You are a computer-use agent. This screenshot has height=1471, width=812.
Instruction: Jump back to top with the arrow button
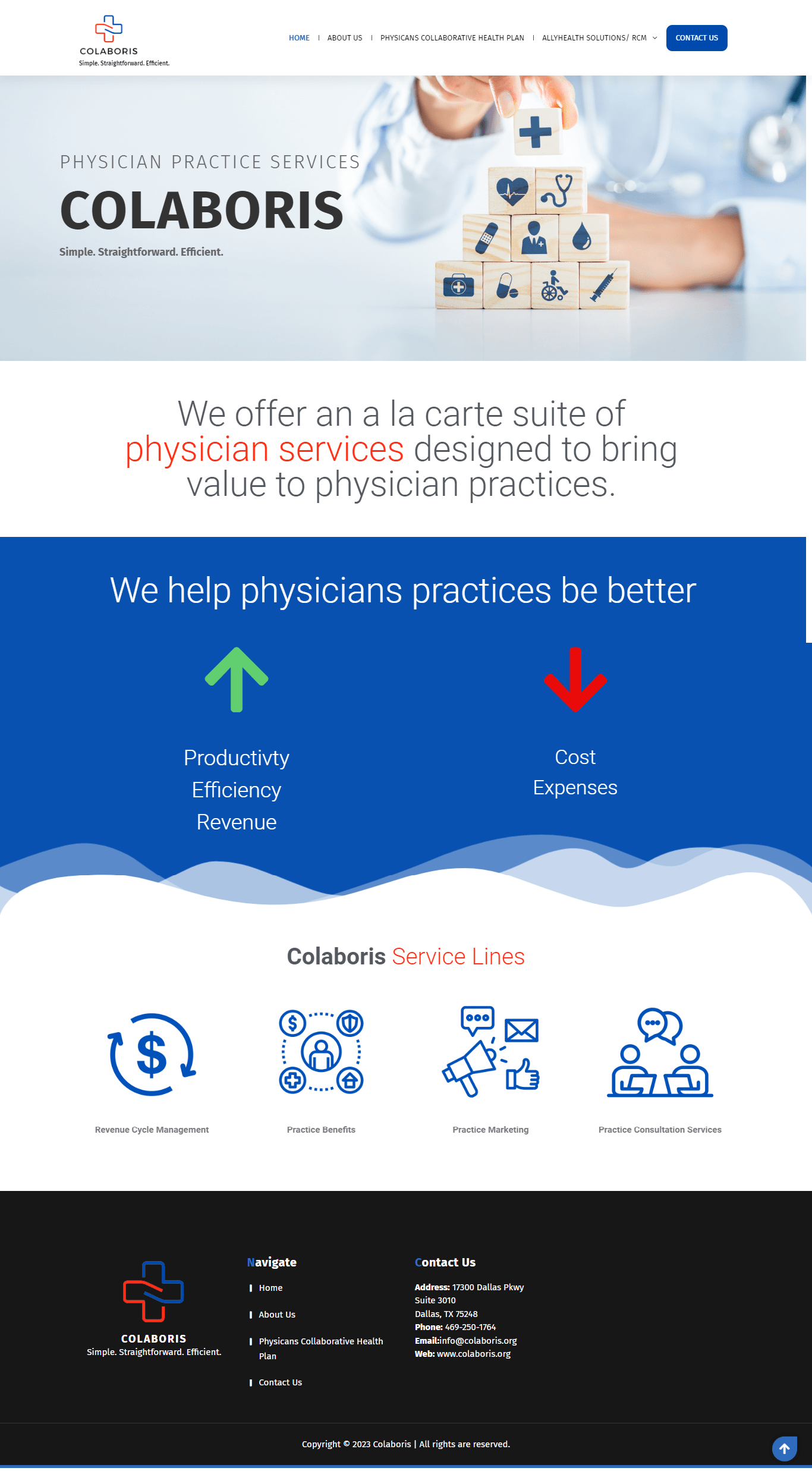(784, 1448)
